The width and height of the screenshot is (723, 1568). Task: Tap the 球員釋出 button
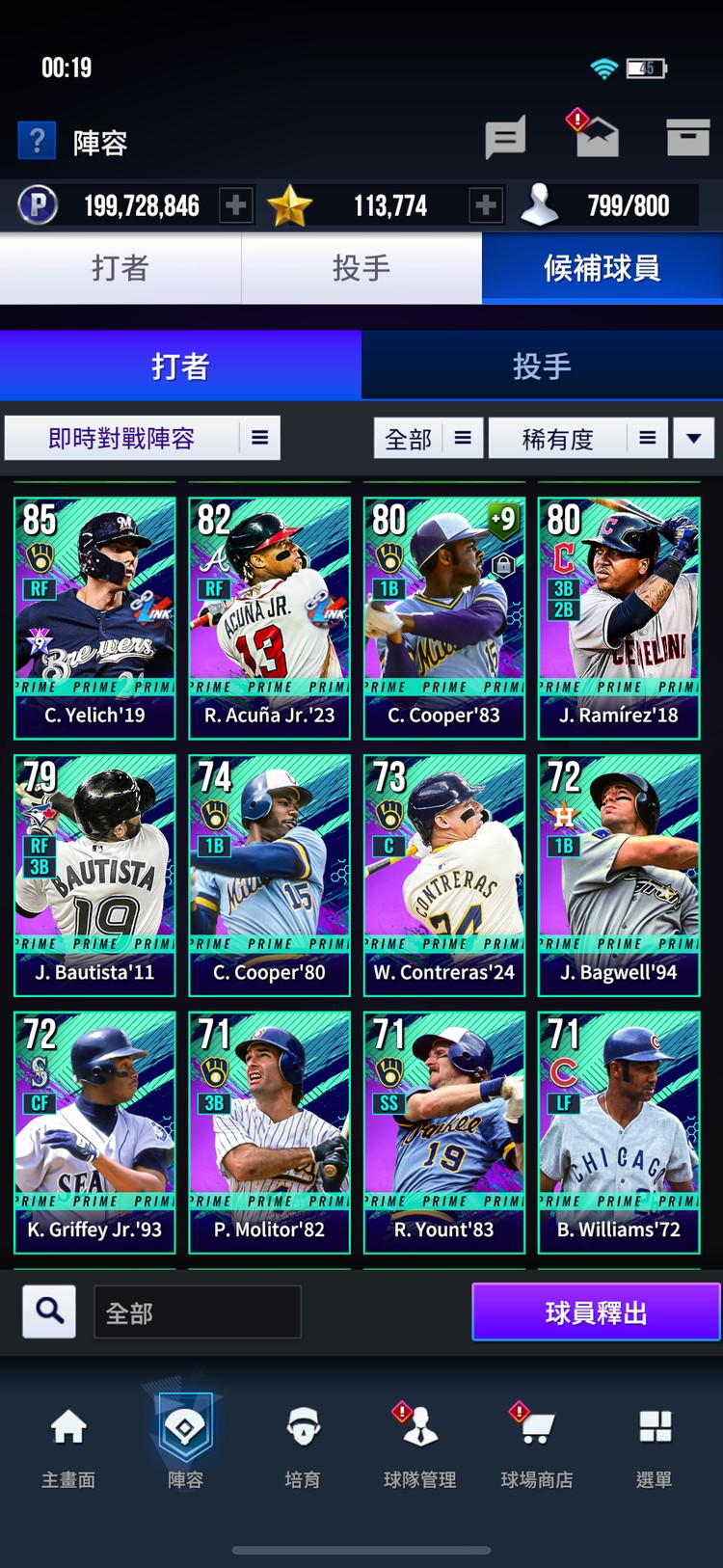[596, 1312]
